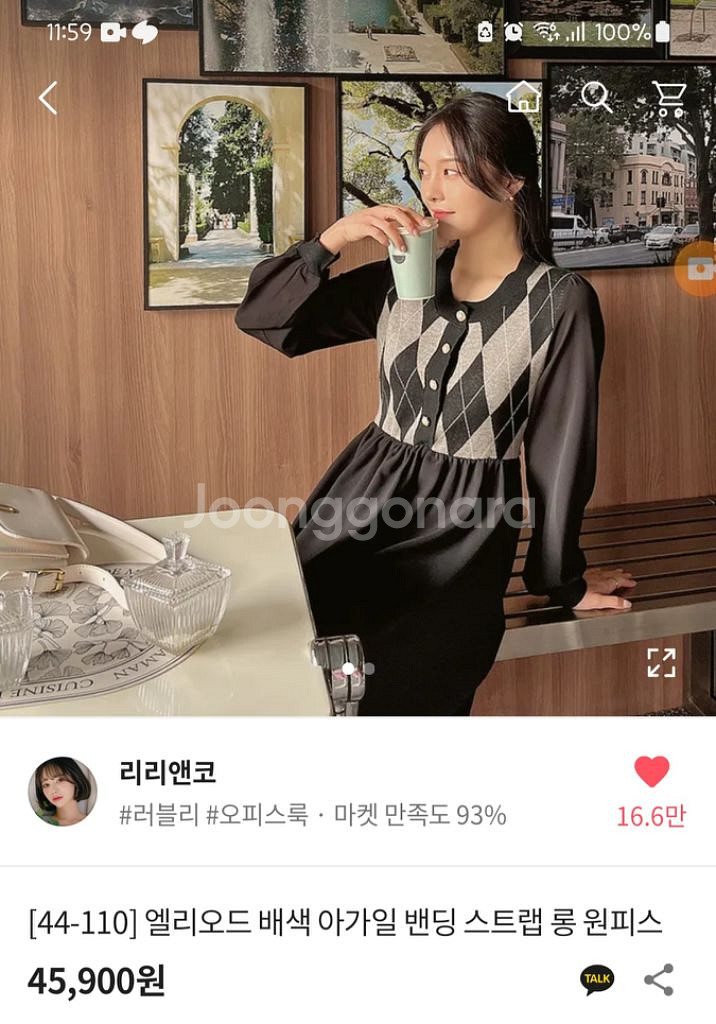Expand the product photo to fullscreen
The height and width of the screenshot is (1024, 716).
(x=661, y=662)
